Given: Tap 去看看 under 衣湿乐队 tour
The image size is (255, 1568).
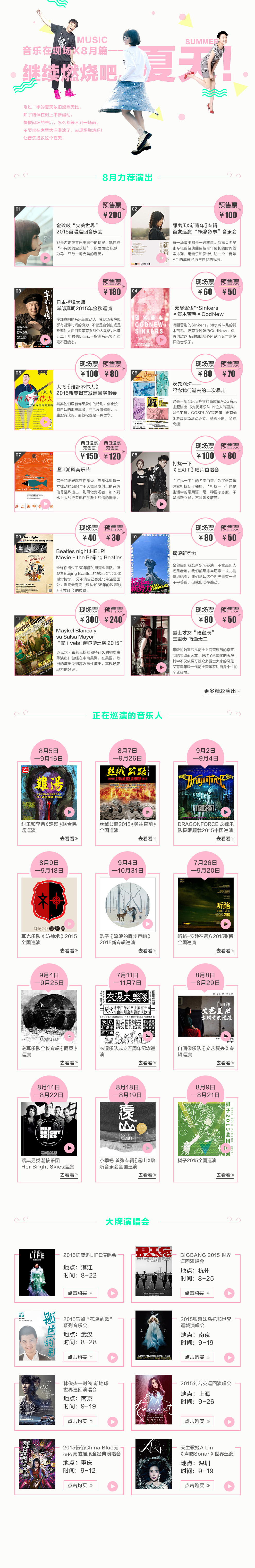Looking at the screenshot, I should (x=147, y=1063).
